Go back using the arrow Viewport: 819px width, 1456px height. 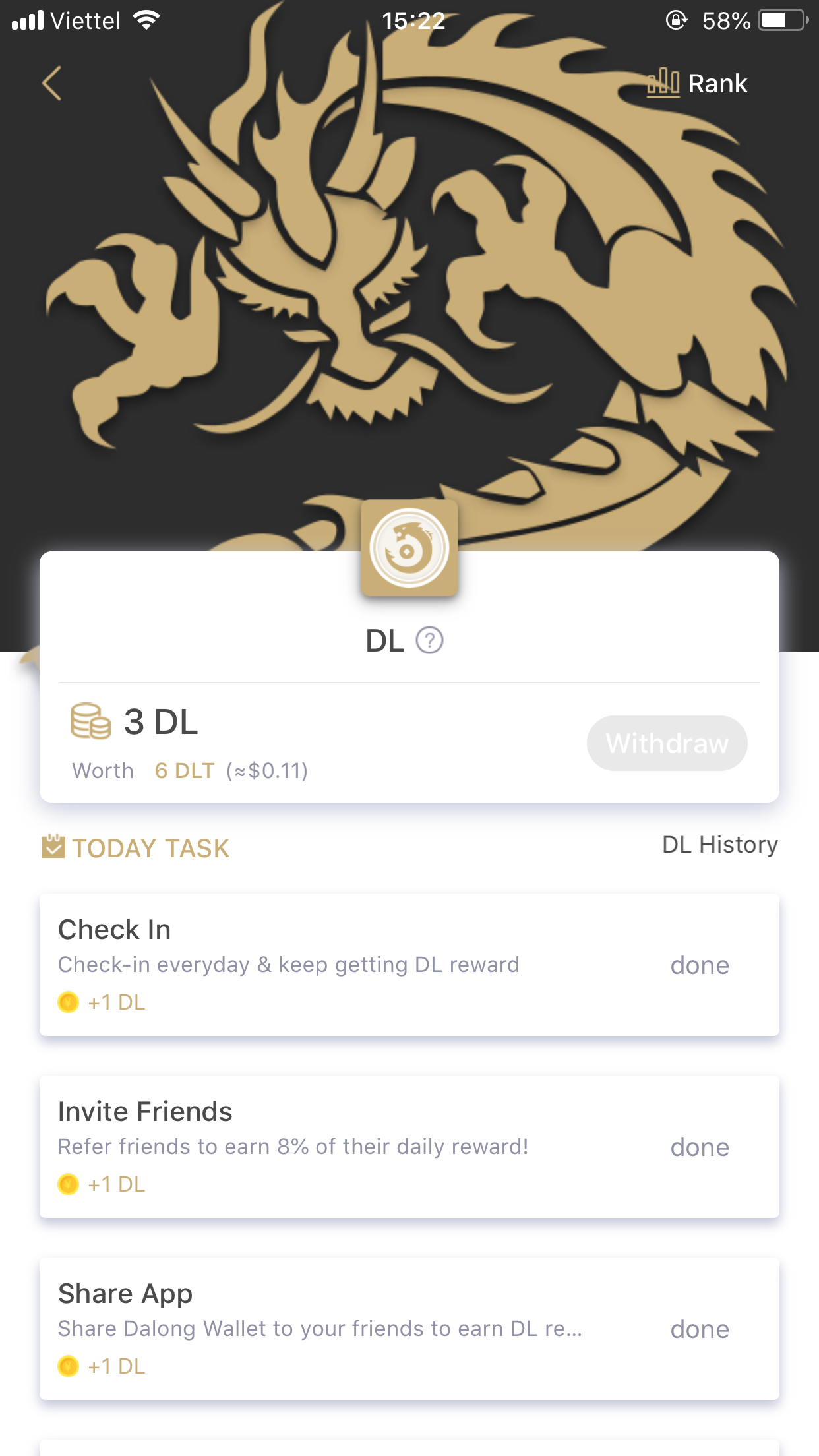51,84
